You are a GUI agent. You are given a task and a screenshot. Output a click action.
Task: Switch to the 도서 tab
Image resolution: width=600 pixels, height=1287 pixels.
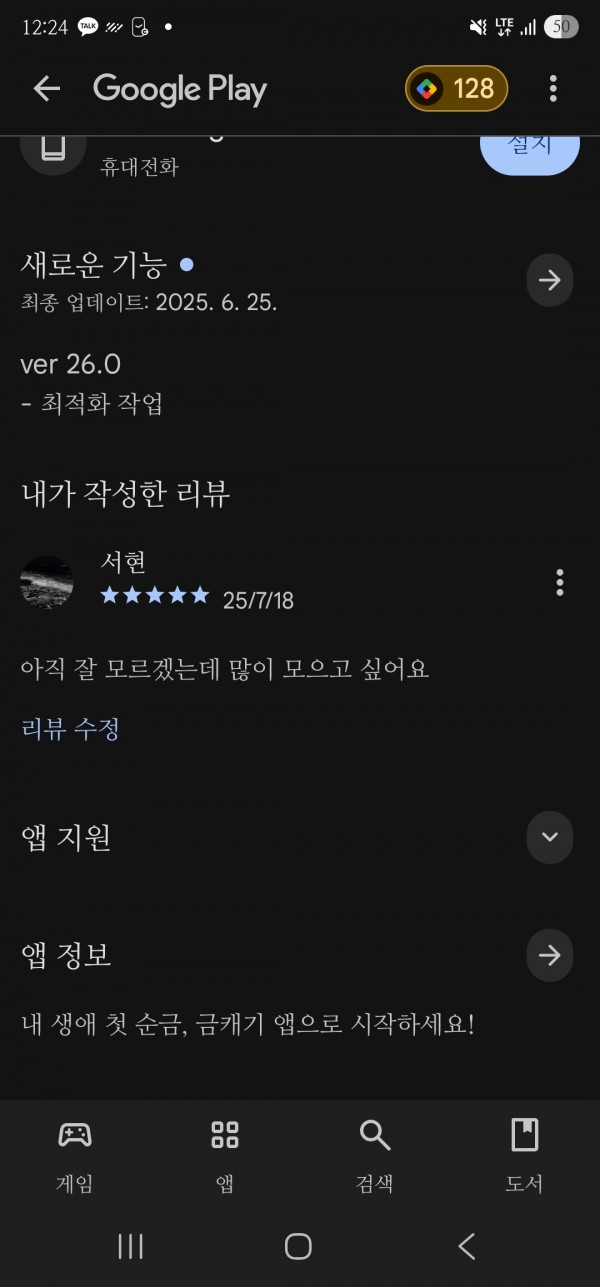point(525,1156)
